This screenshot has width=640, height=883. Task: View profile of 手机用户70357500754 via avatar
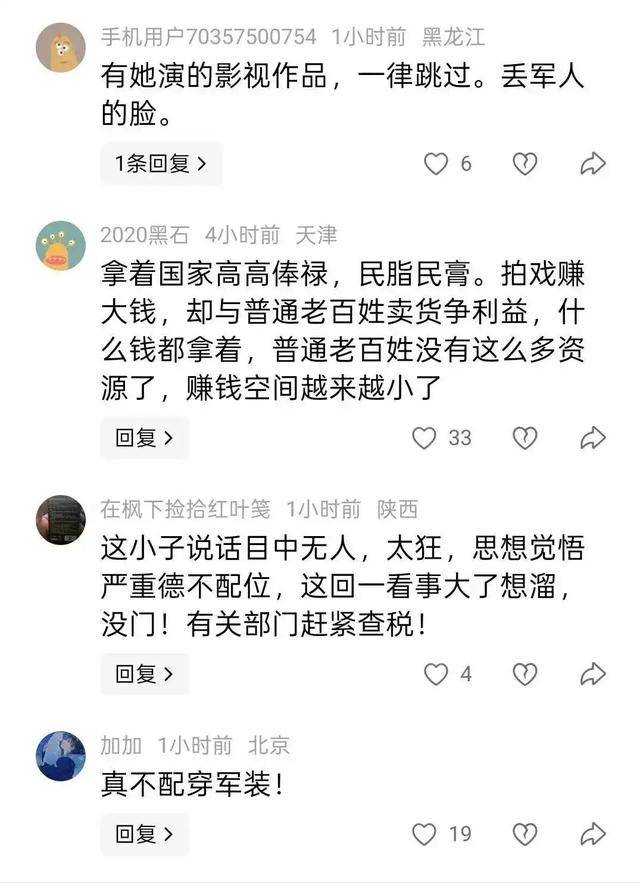[x=61, y=47]
